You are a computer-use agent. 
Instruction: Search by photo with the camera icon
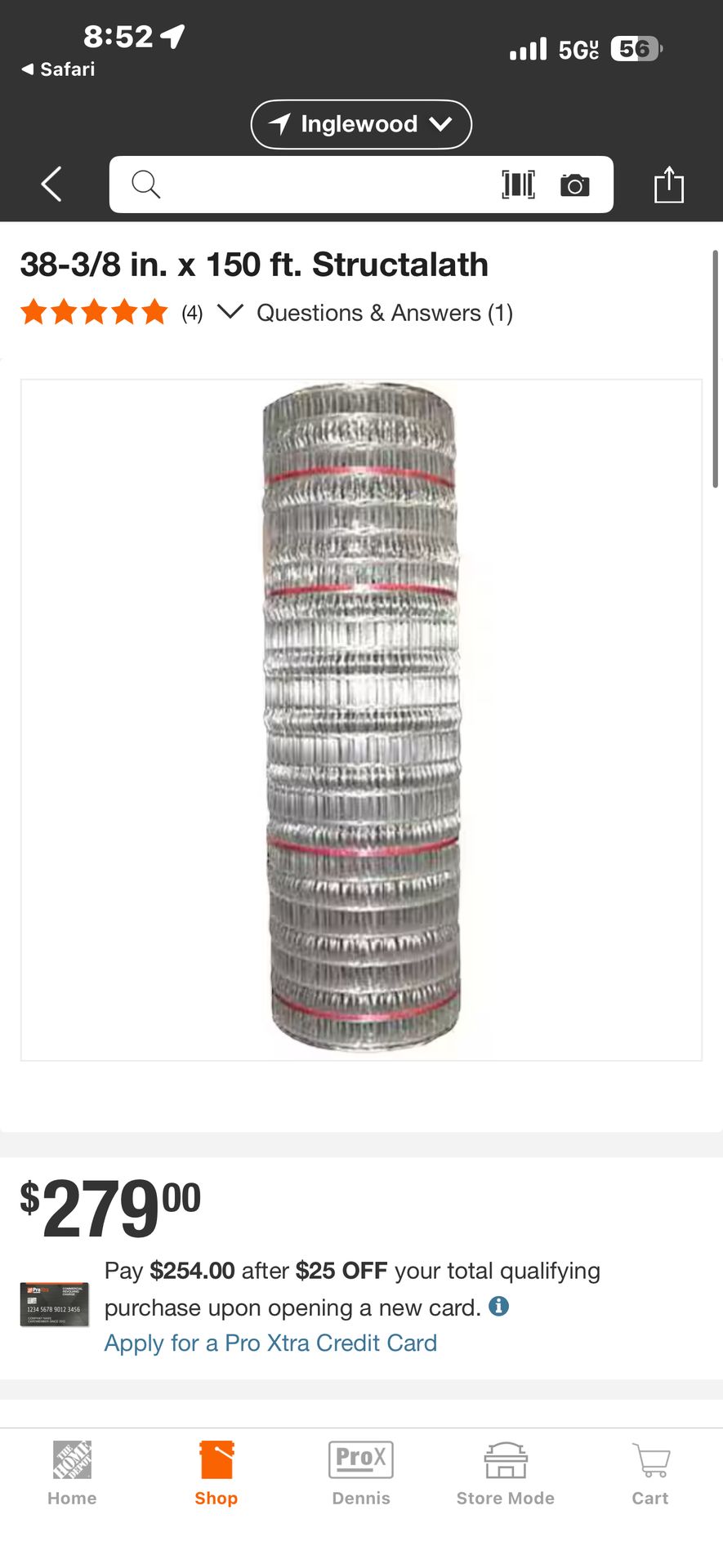click(x=574, y=185)
